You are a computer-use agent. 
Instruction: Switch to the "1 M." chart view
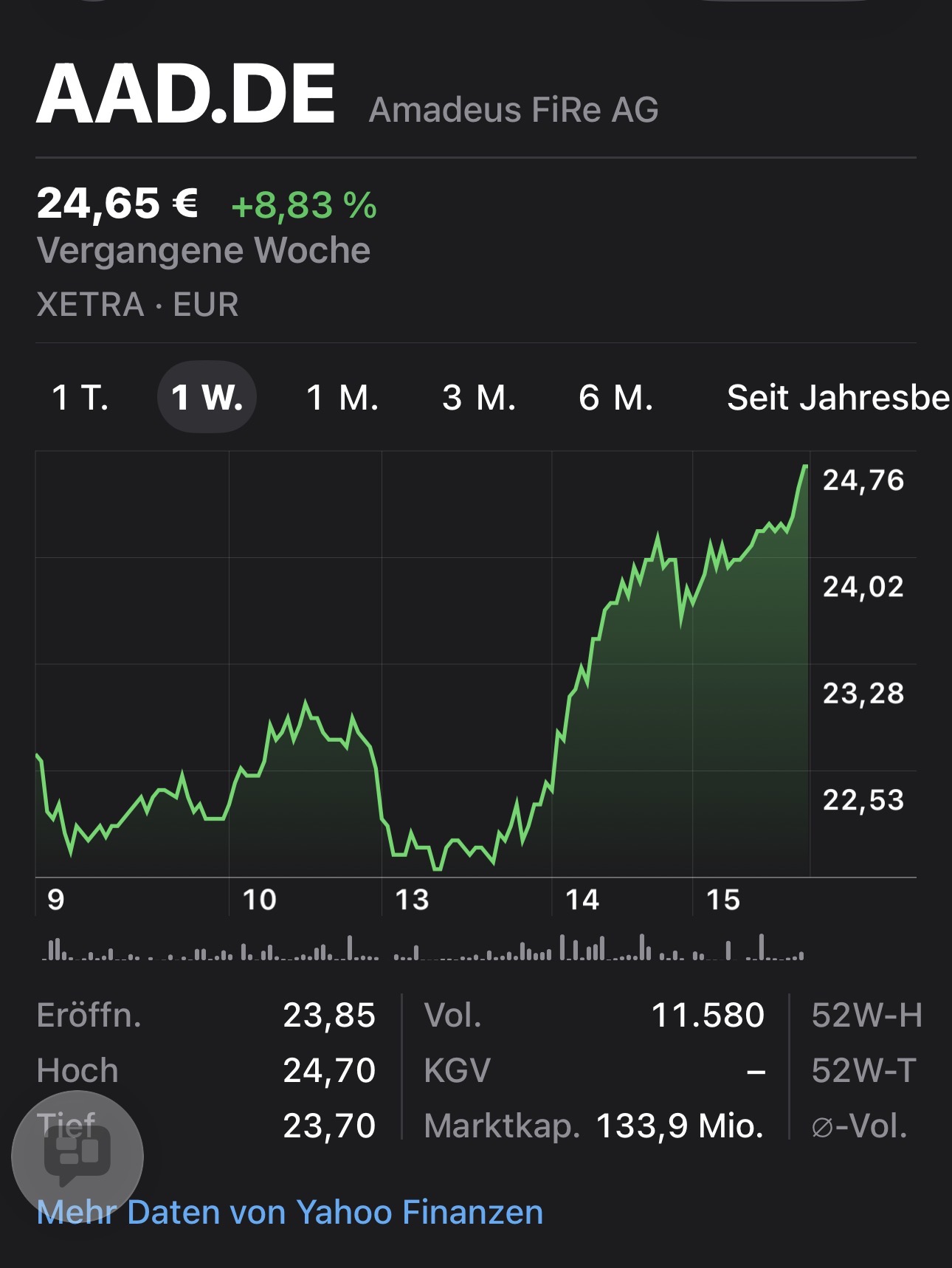(343, 399)
